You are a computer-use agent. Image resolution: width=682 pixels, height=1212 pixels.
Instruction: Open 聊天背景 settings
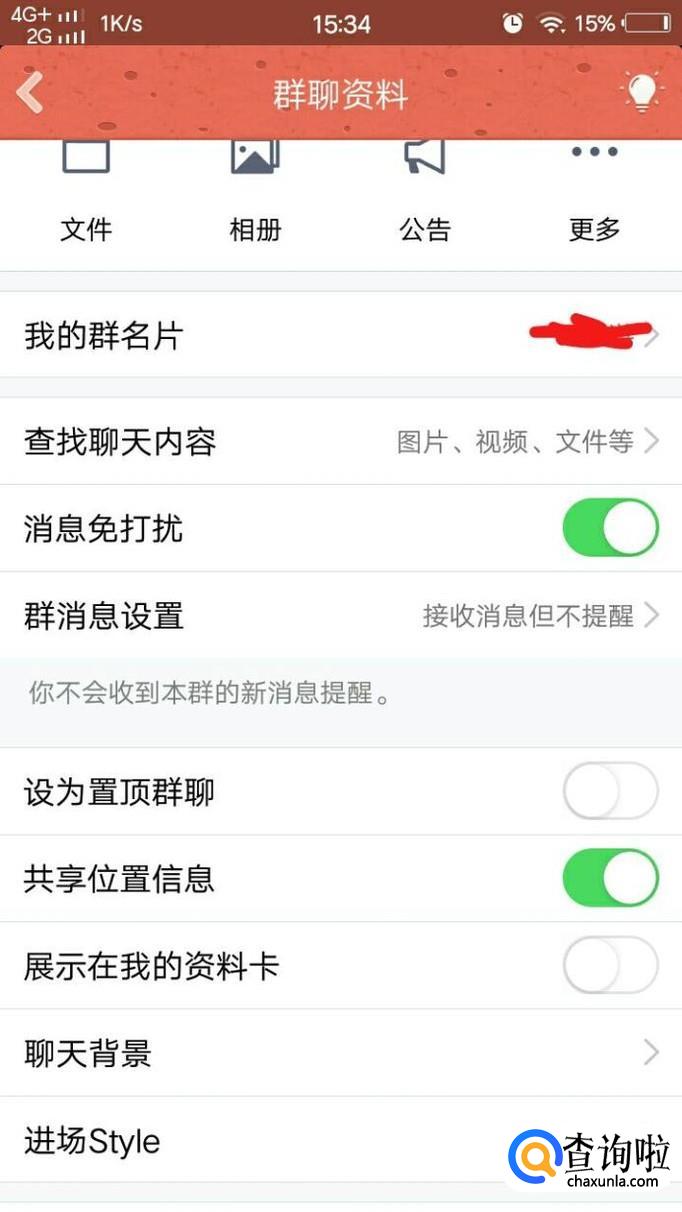pos(340,1053)
